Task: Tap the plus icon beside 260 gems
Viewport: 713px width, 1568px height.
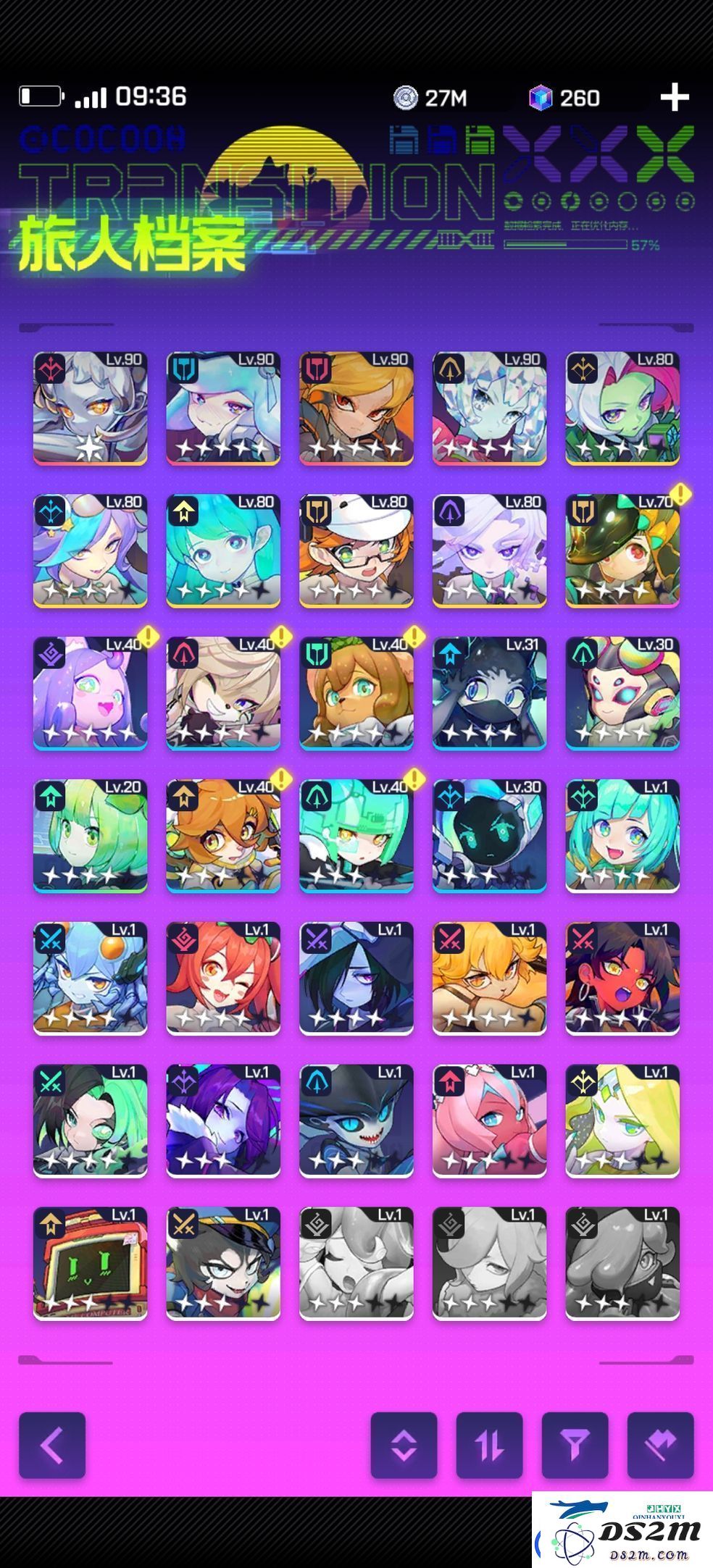Action: 674,98
